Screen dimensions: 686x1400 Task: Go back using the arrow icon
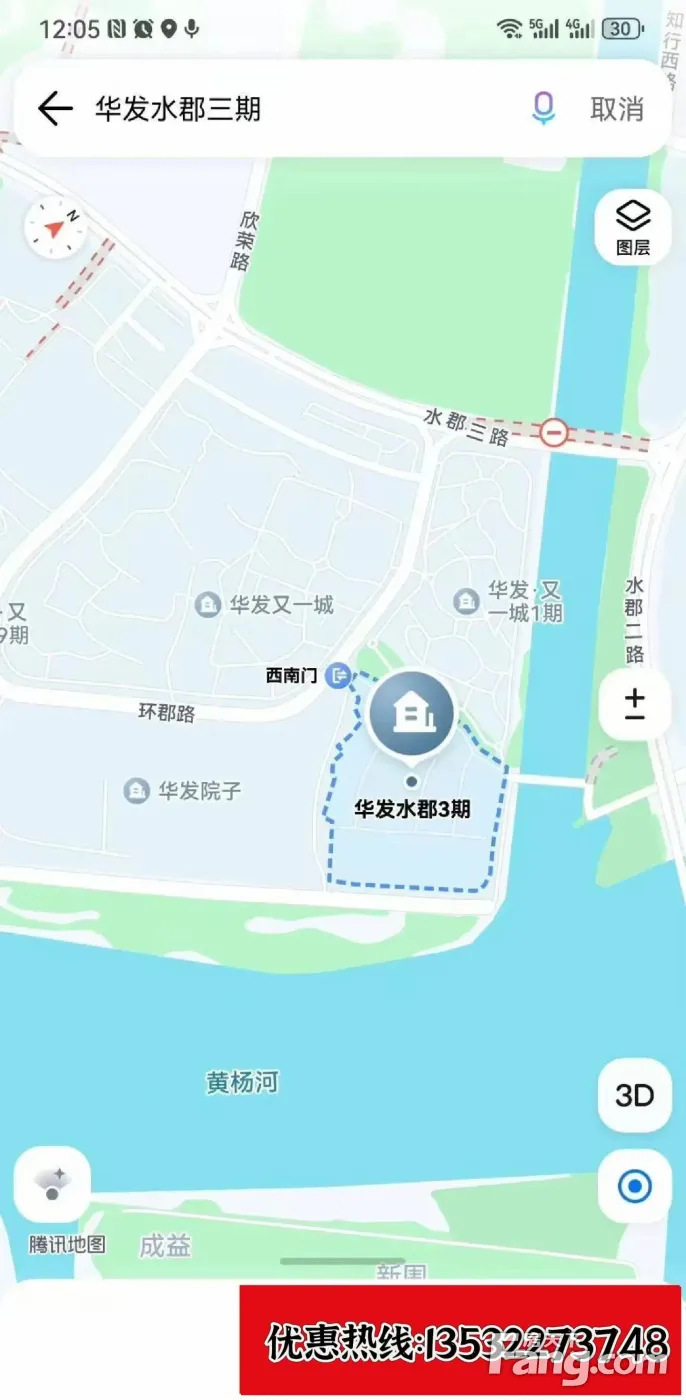point(55,108)
